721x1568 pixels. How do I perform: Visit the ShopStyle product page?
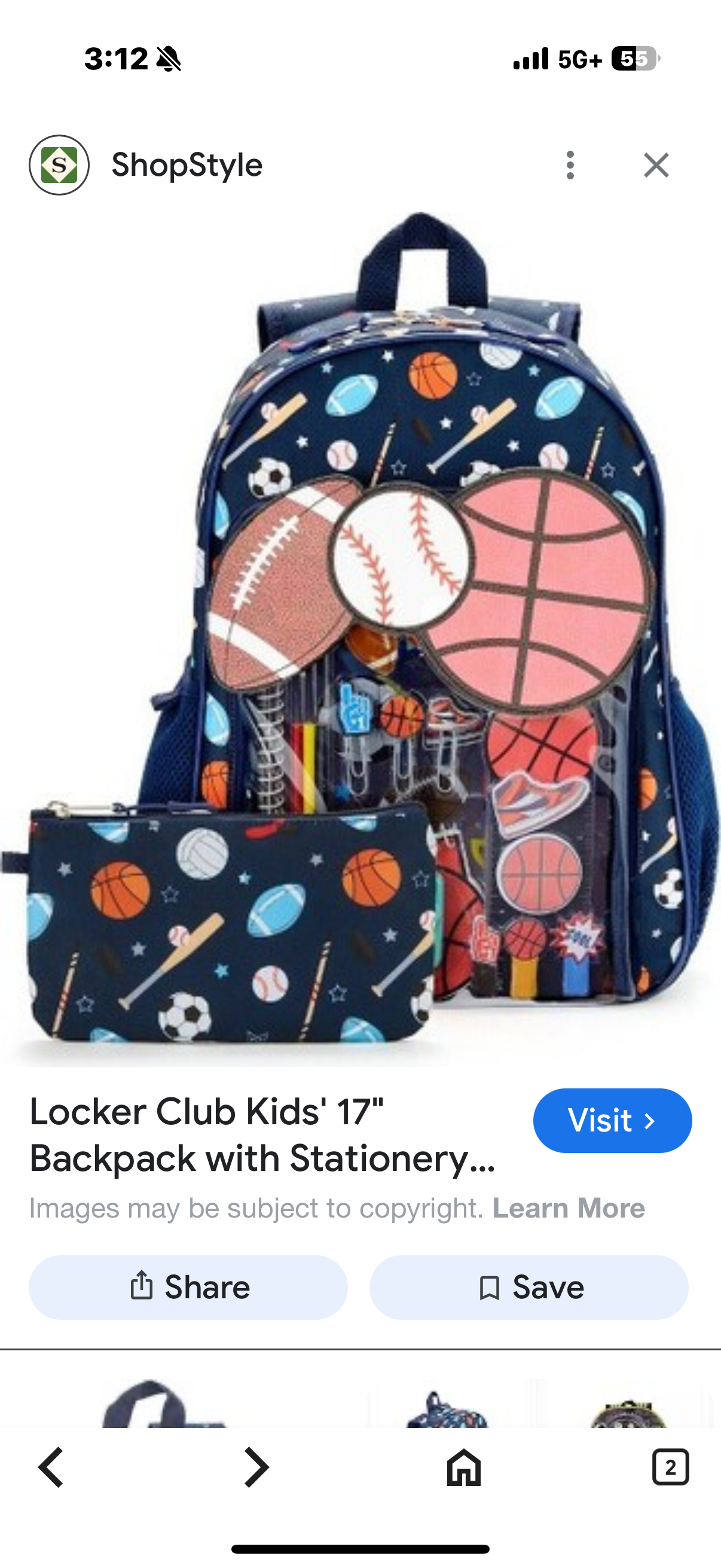[x=612, y=1121]
